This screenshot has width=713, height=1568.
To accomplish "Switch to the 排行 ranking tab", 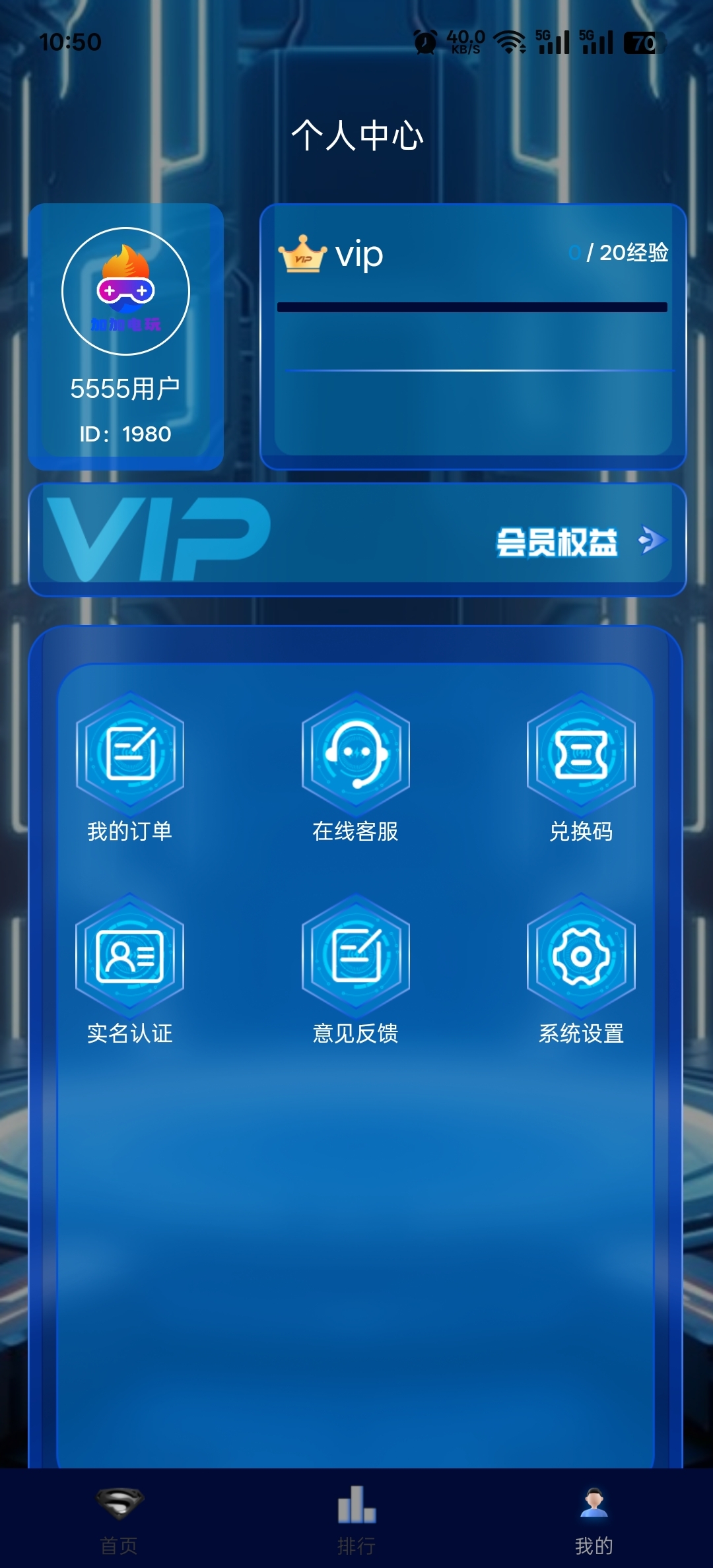I will [356, 1518].
